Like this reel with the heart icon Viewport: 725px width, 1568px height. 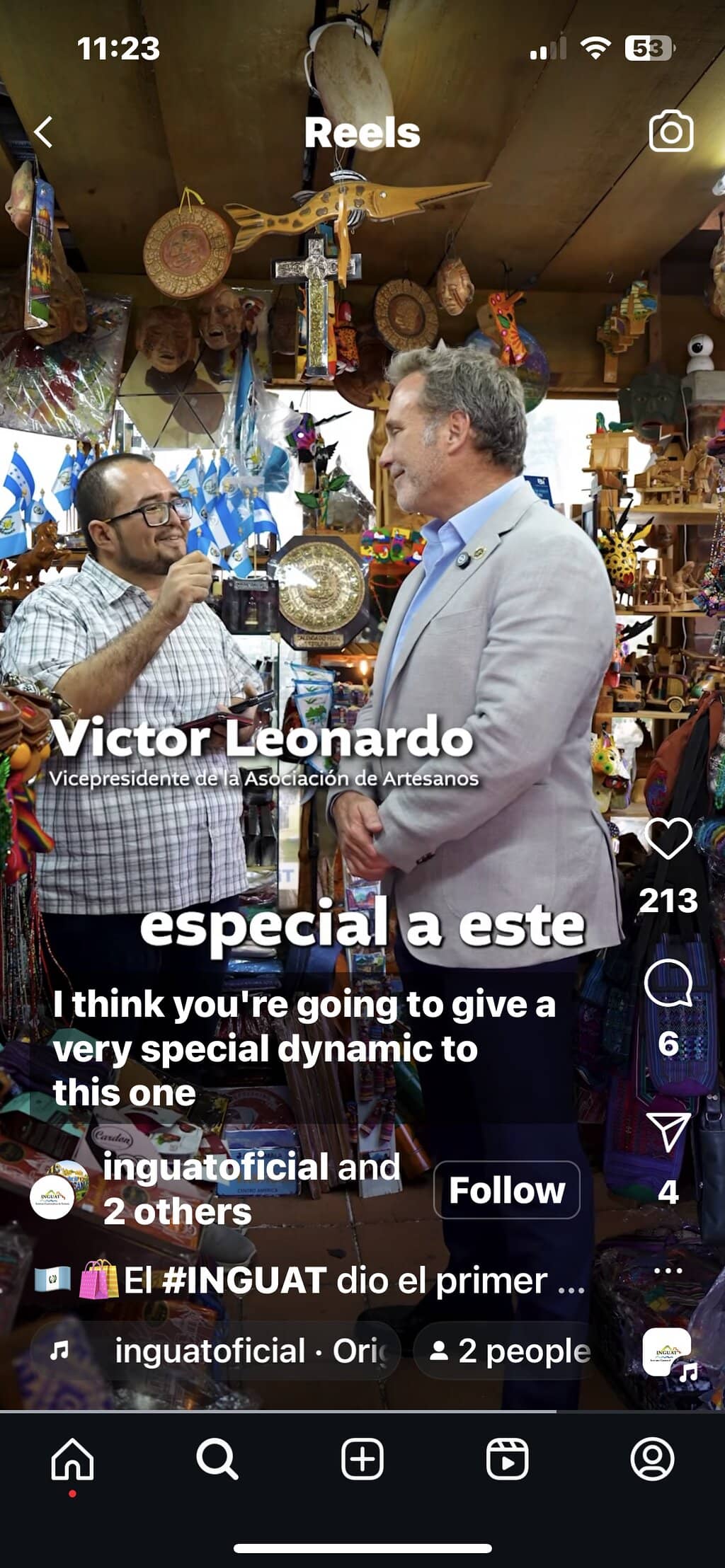668,838
